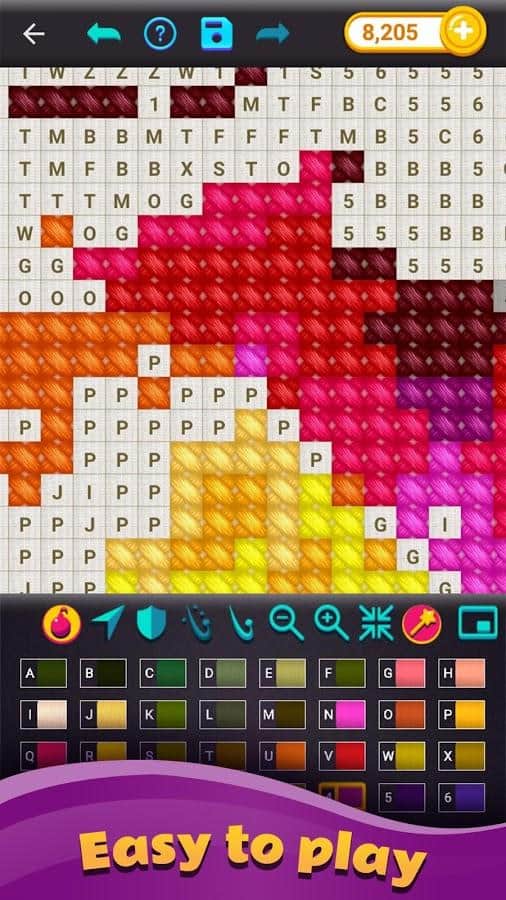This screenshot has width=506, height=900.
Task: Add more coins with the plus button
Action: [463, 31]
